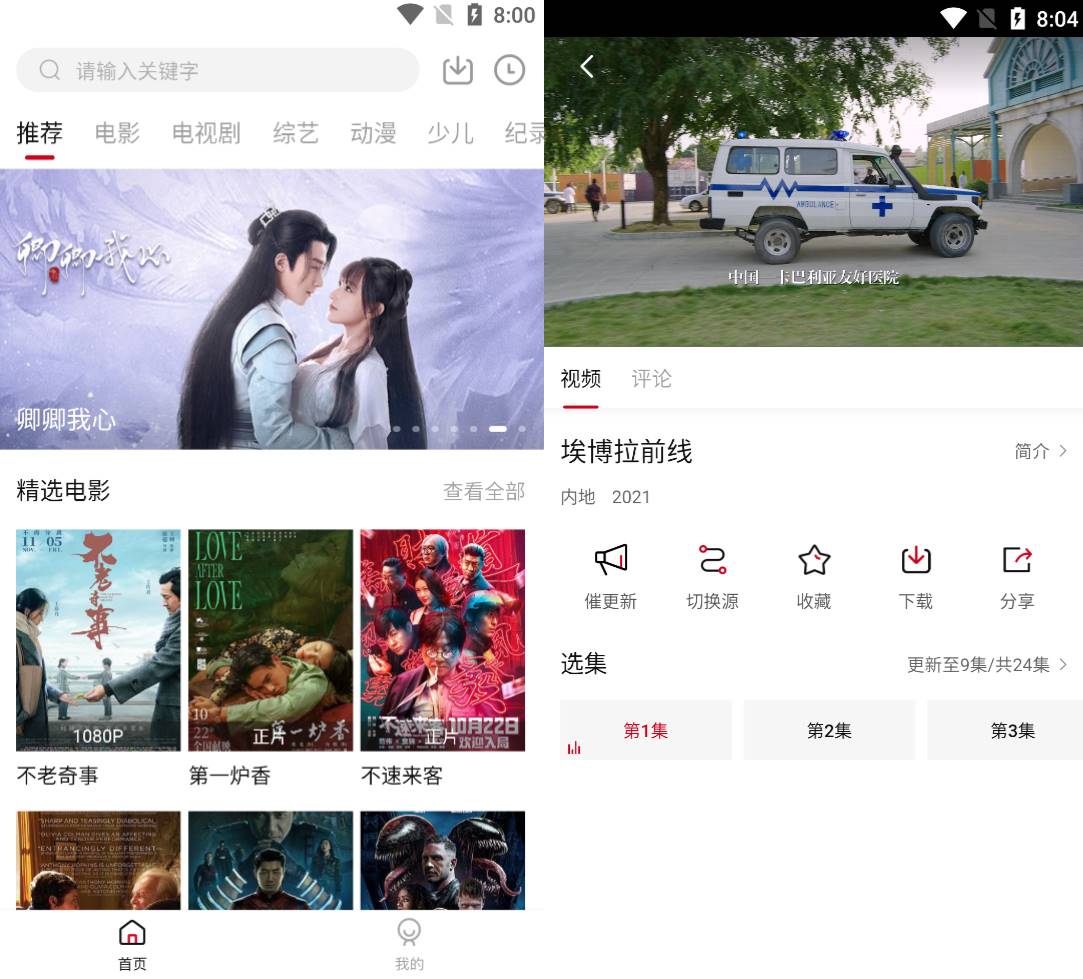Open the movie 不速来客
Screen dimensions: 1083x979
(x=442, y=640)
